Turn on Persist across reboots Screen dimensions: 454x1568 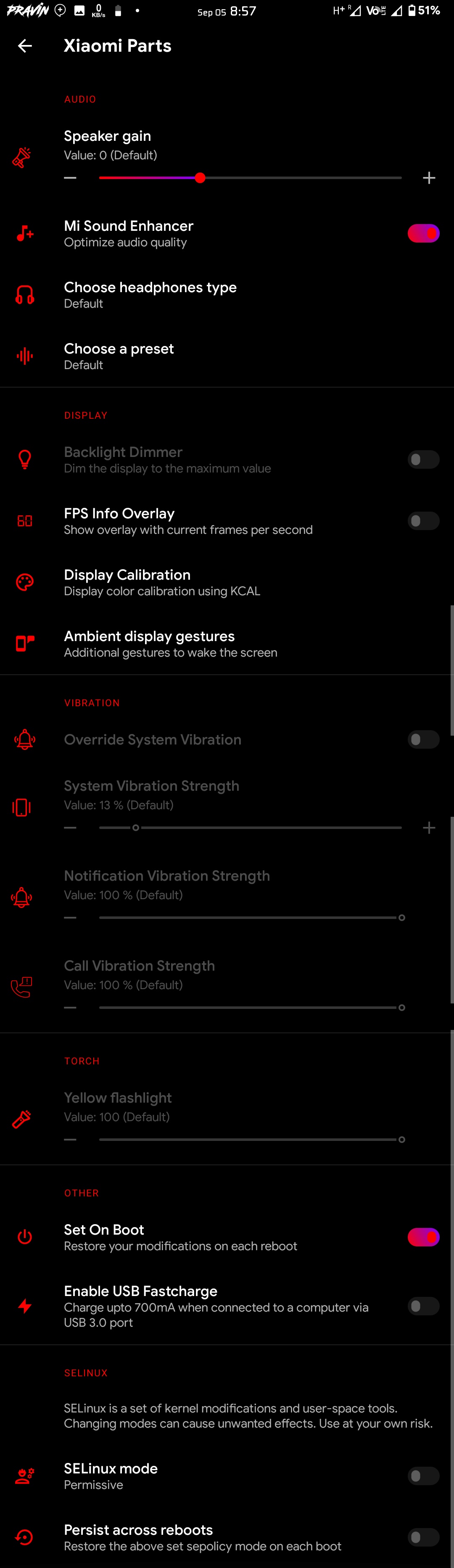[423, 1538]
